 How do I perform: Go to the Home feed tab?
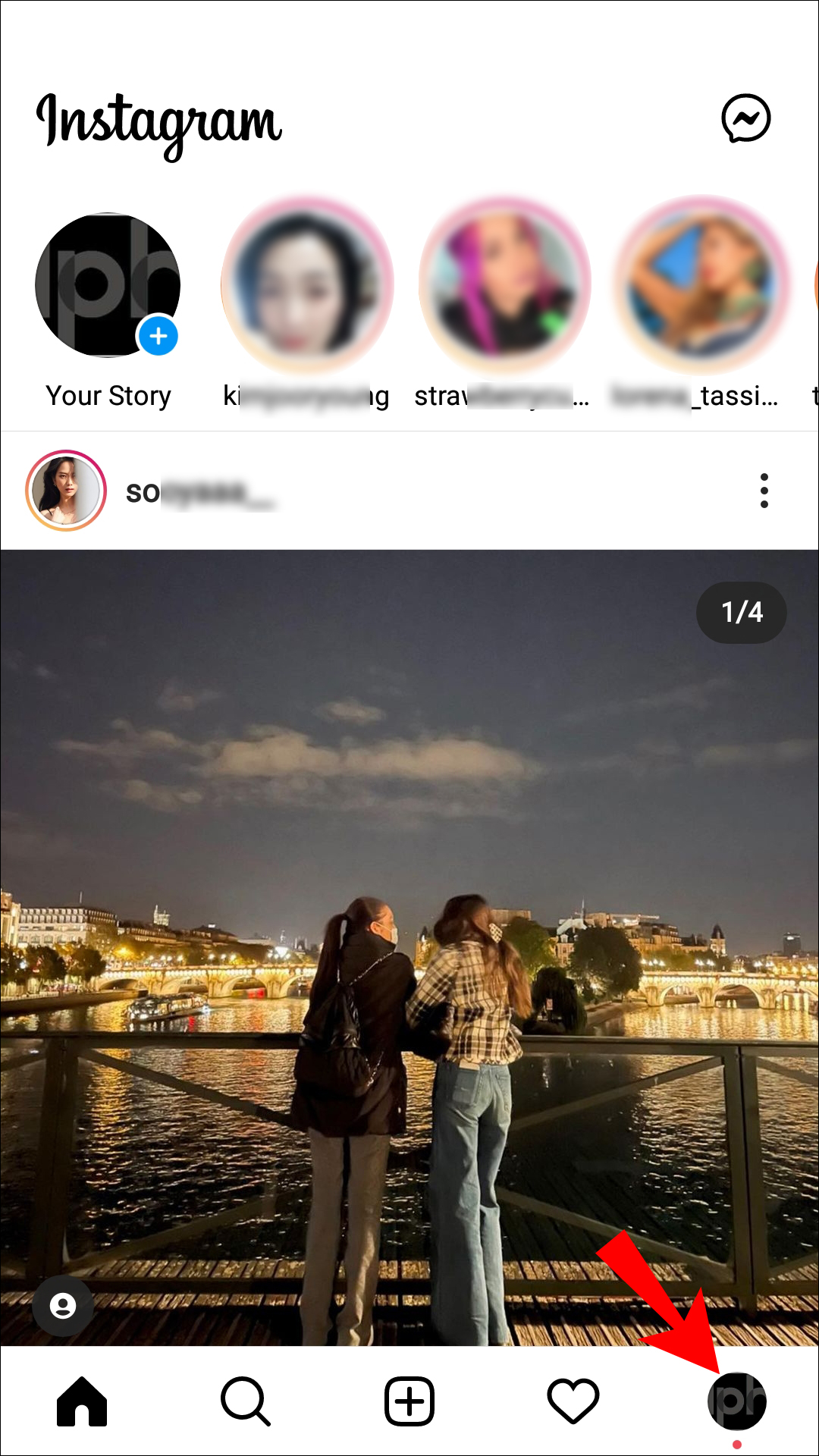click(82, 1401)
